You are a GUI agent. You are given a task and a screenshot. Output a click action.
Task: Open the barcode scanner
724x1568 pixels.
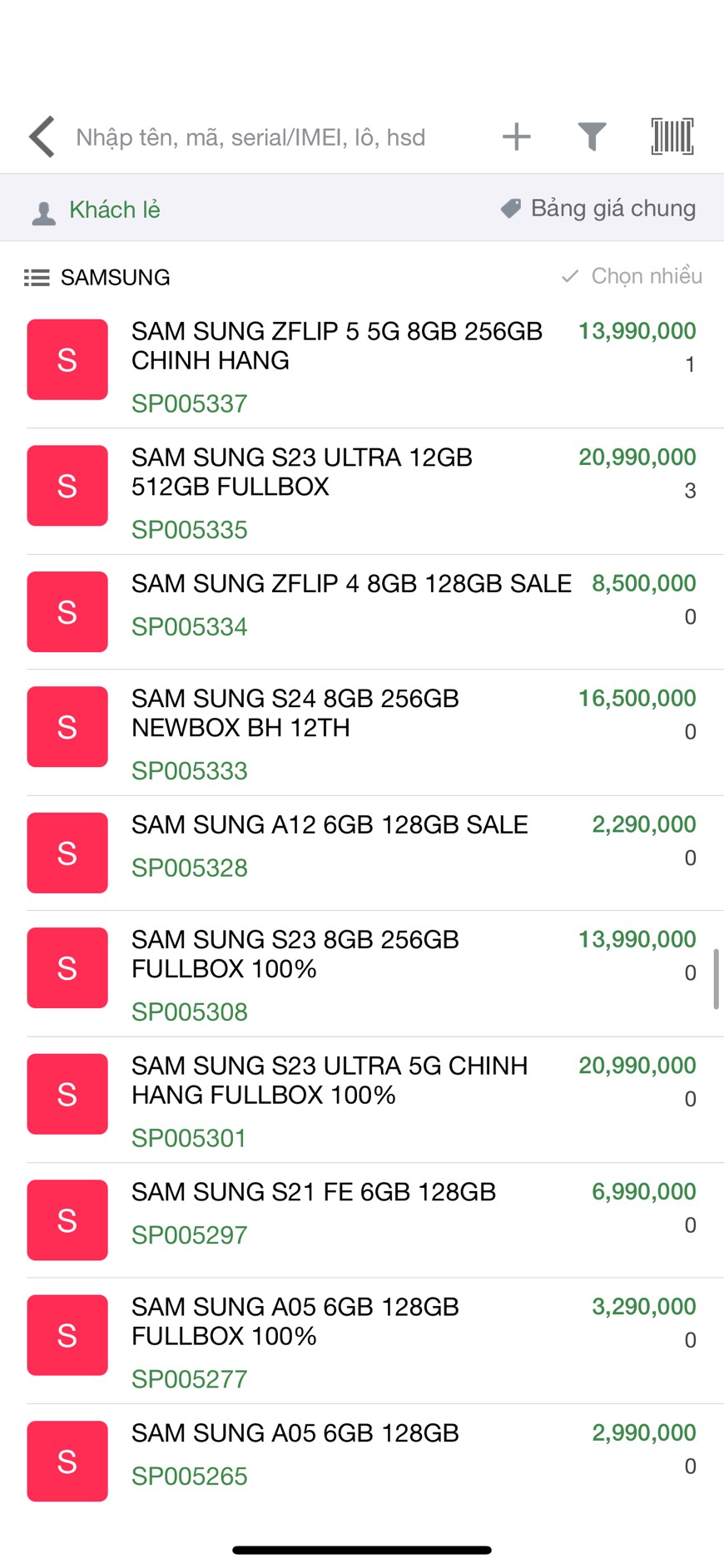[x=672, y=136]
